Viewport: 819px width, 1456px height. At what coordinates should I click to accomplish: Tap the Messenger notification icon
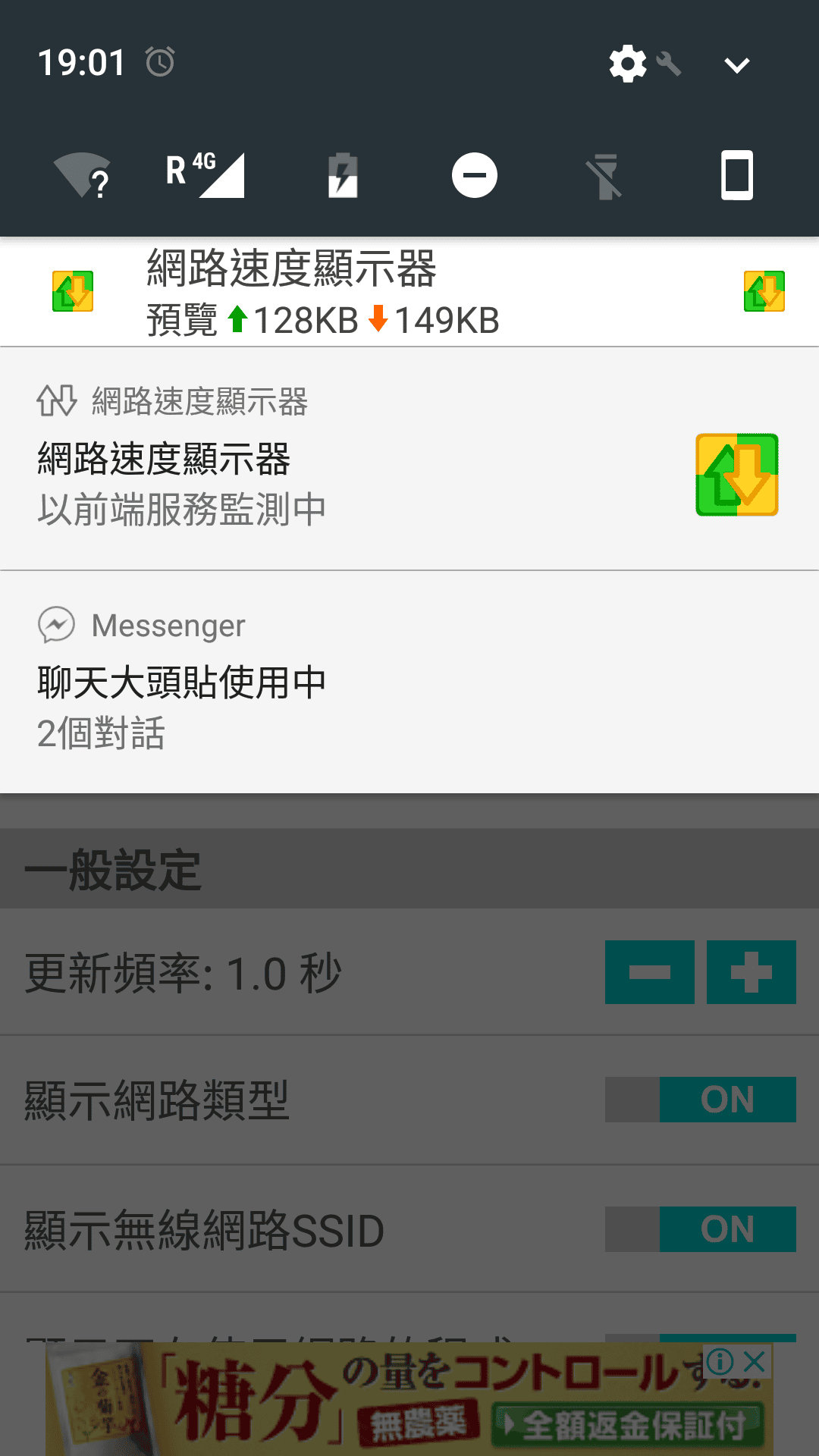point(57,625)
